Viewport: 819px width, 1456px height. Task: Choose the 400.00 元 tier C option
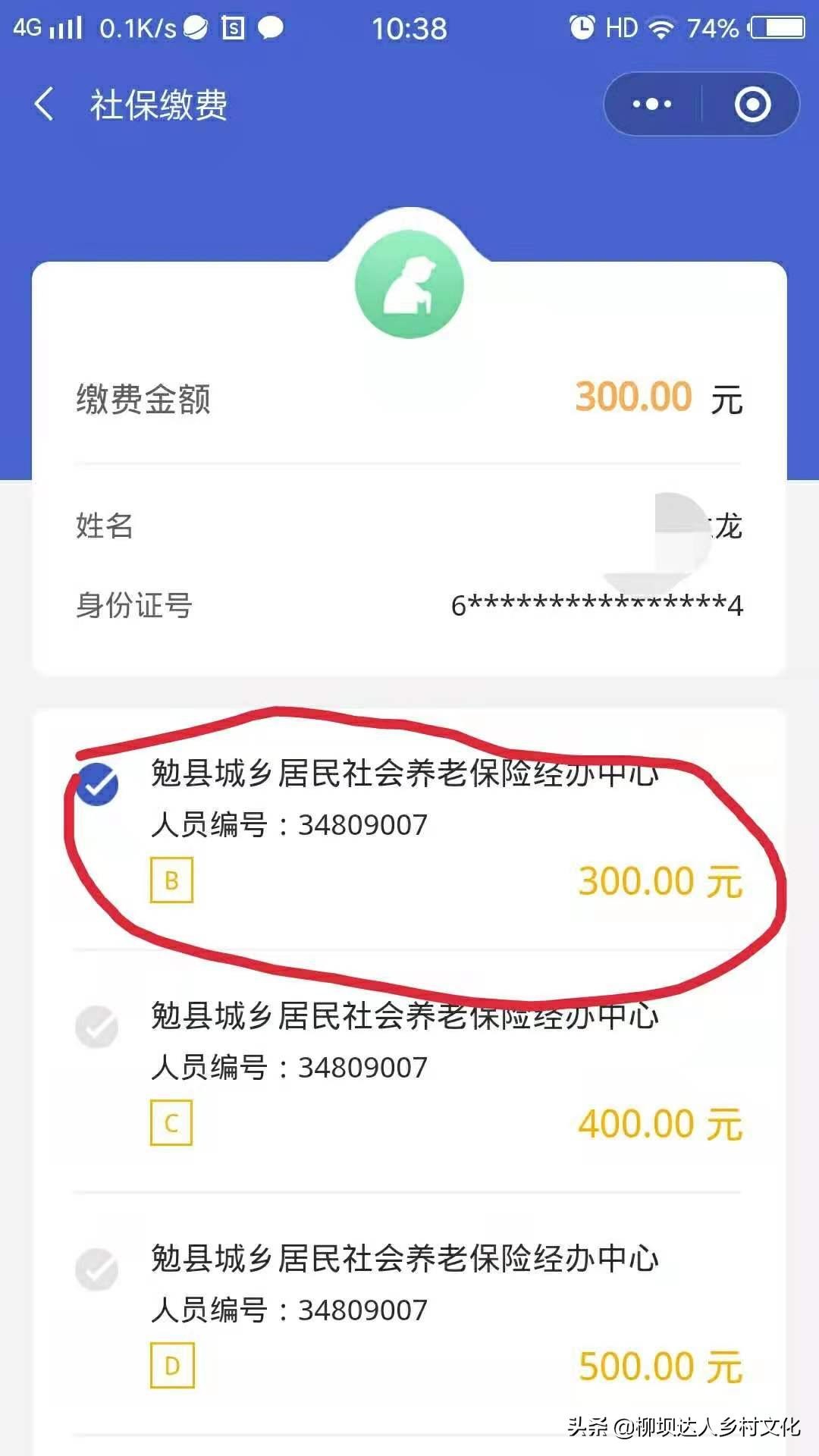97,1027
